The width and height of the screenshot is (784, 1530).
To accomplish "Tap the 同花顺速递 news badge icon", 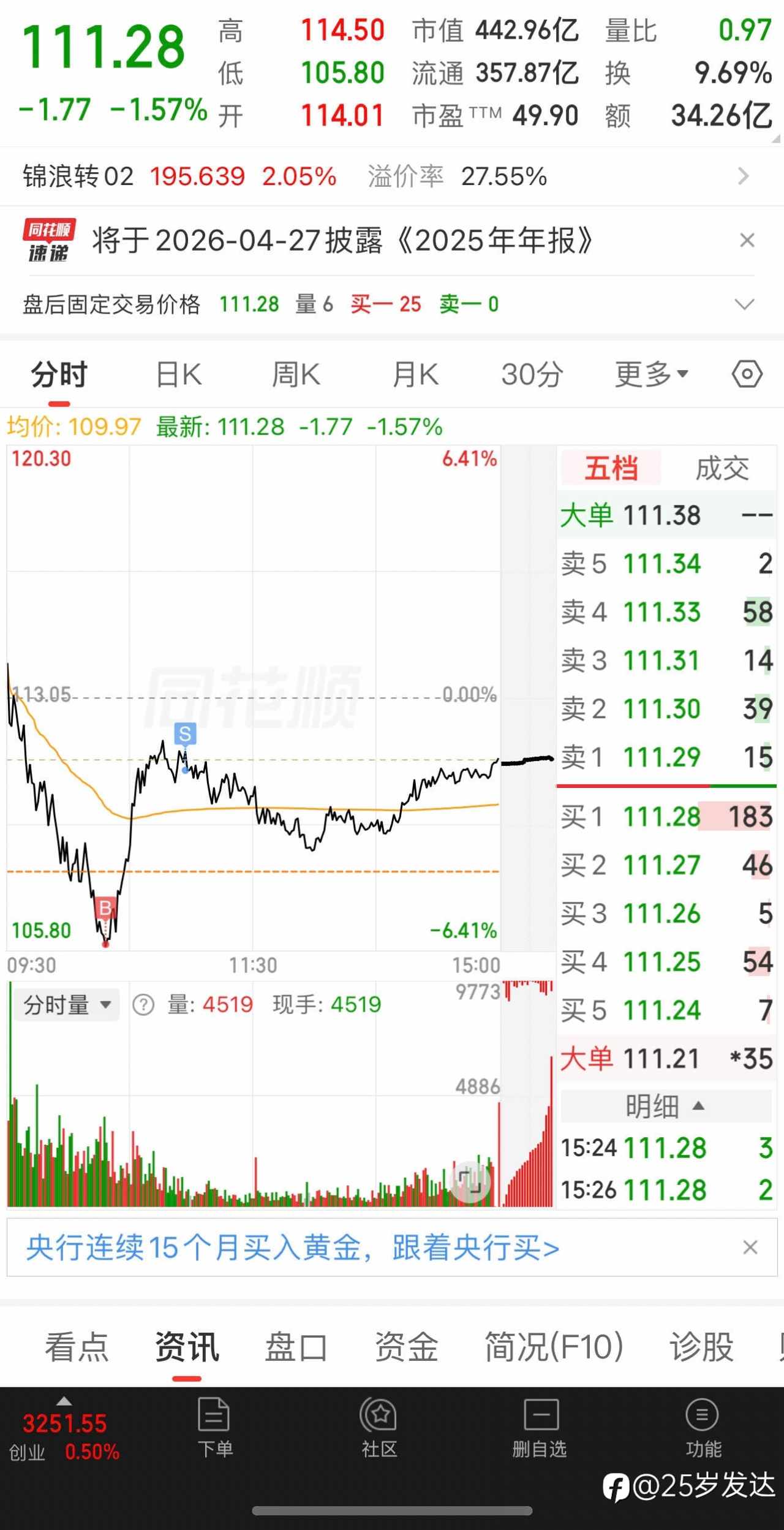I will [49, 240].
